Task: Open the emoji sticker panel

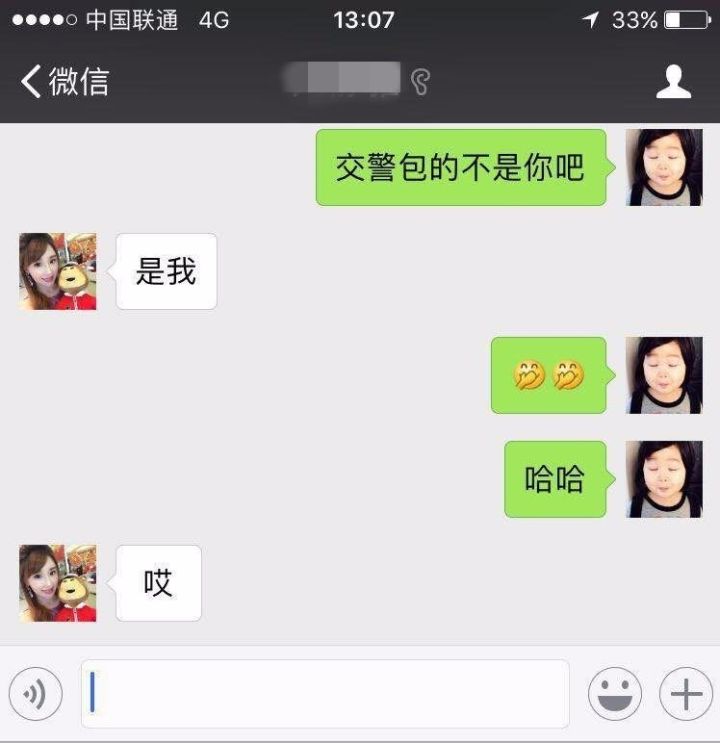Action: (x=614, y=693)
